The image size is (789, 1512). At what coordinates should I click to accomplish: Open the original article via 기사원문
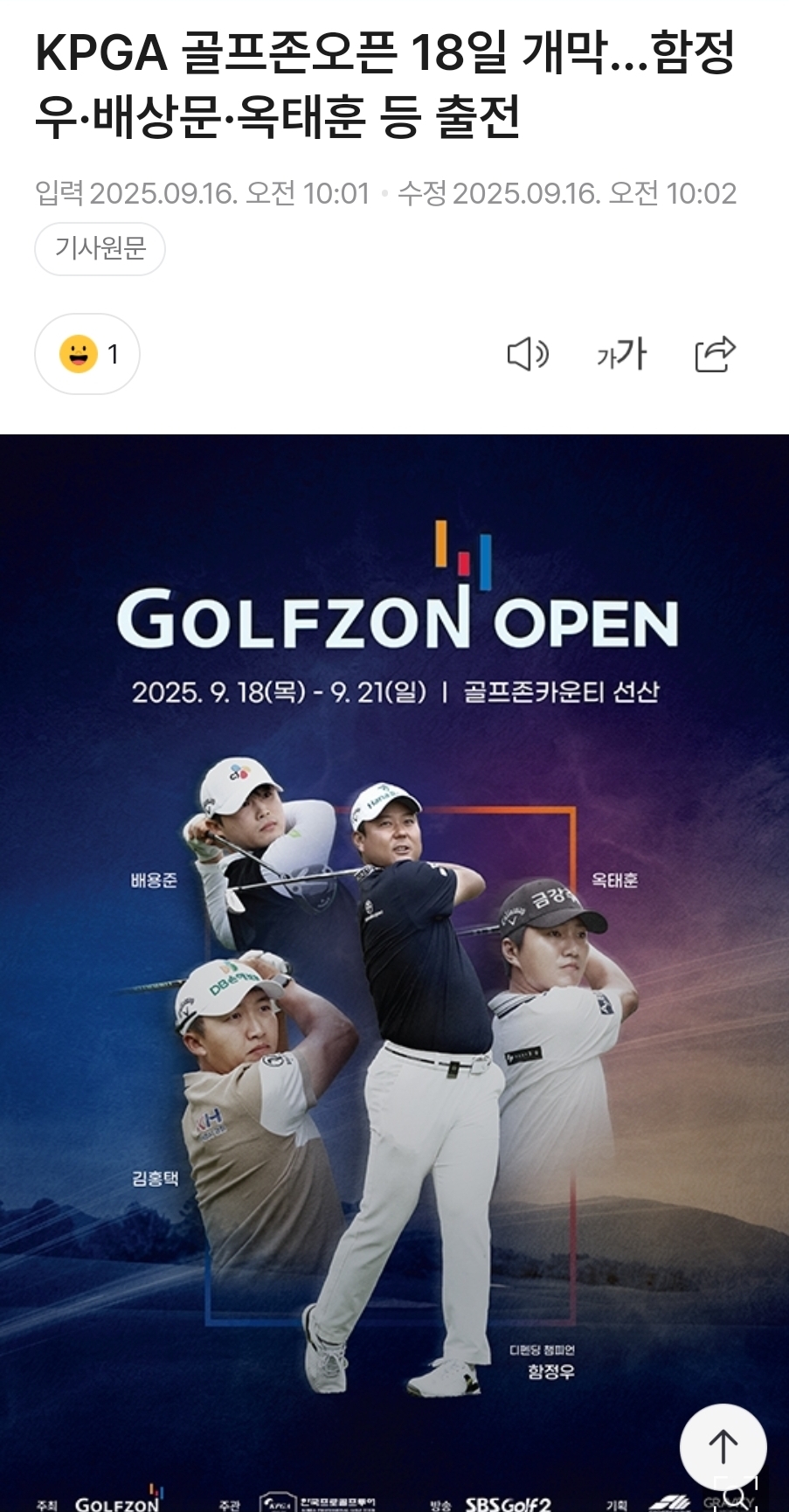100,249
